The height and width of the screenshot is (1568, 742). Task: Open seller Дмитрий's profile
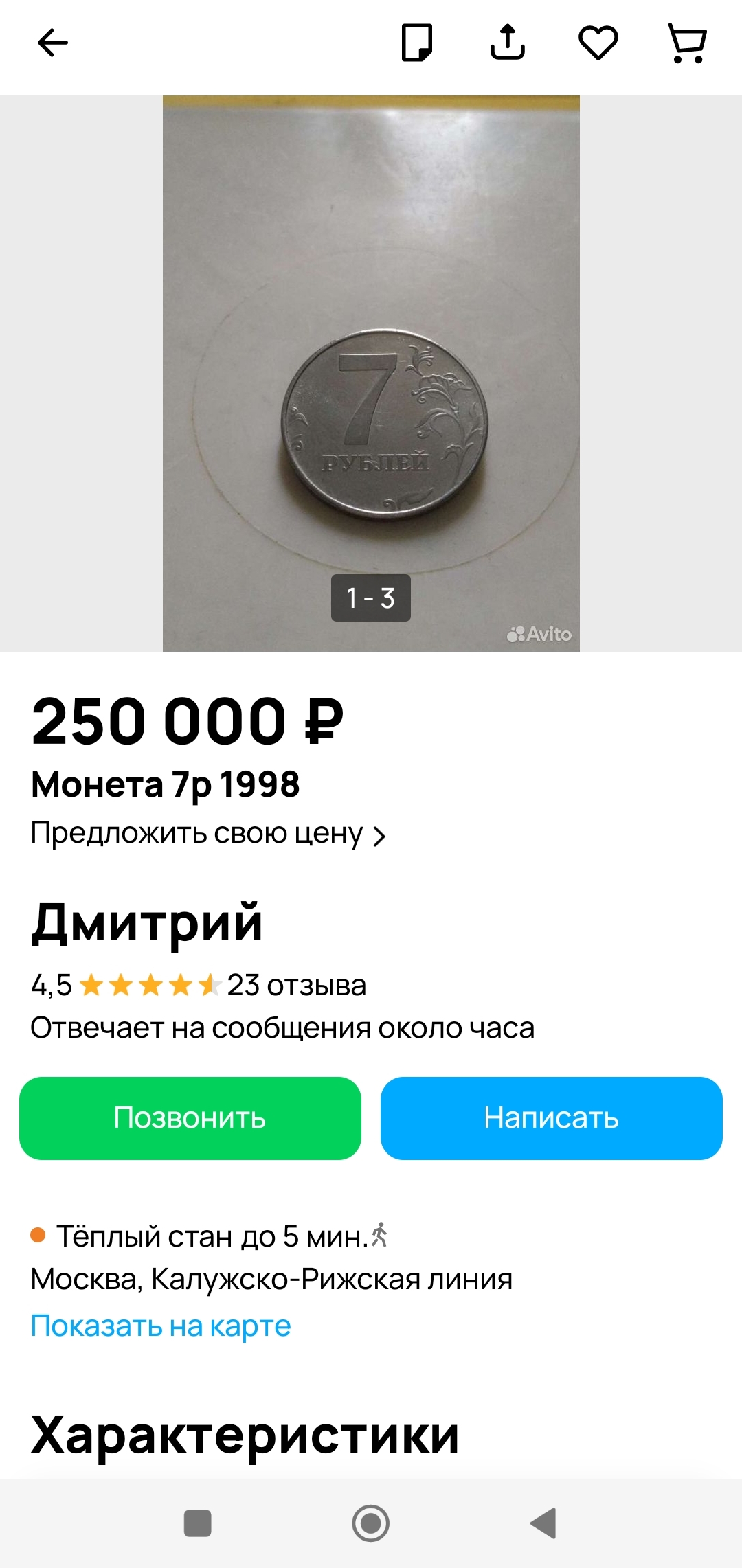(147, 922)
